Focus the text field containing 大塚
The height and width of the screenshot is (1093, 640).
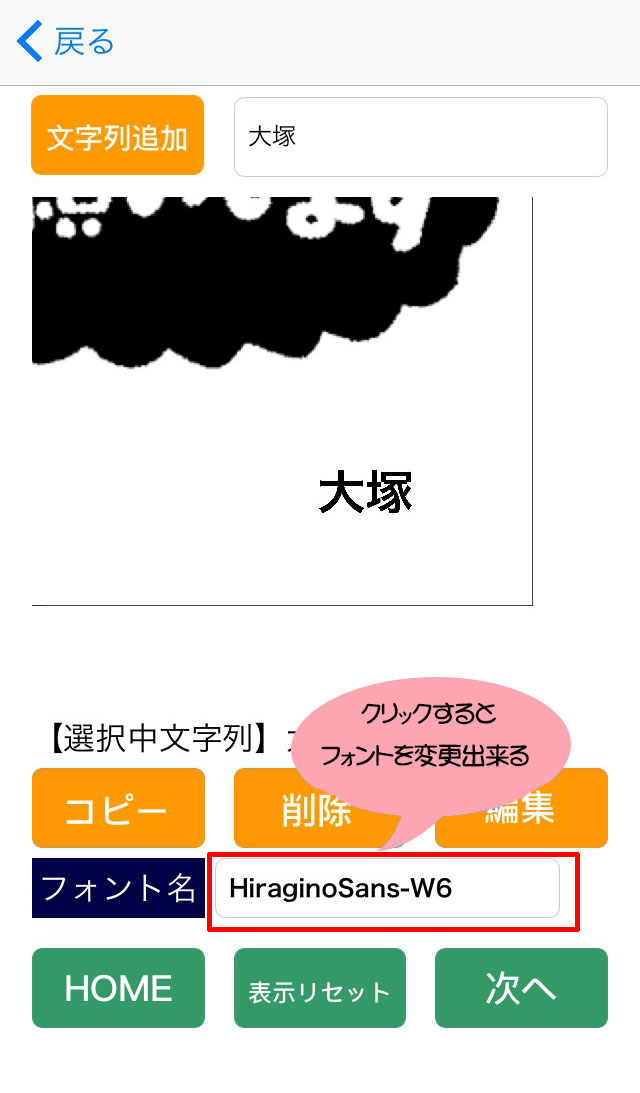[x=420, y=137]
